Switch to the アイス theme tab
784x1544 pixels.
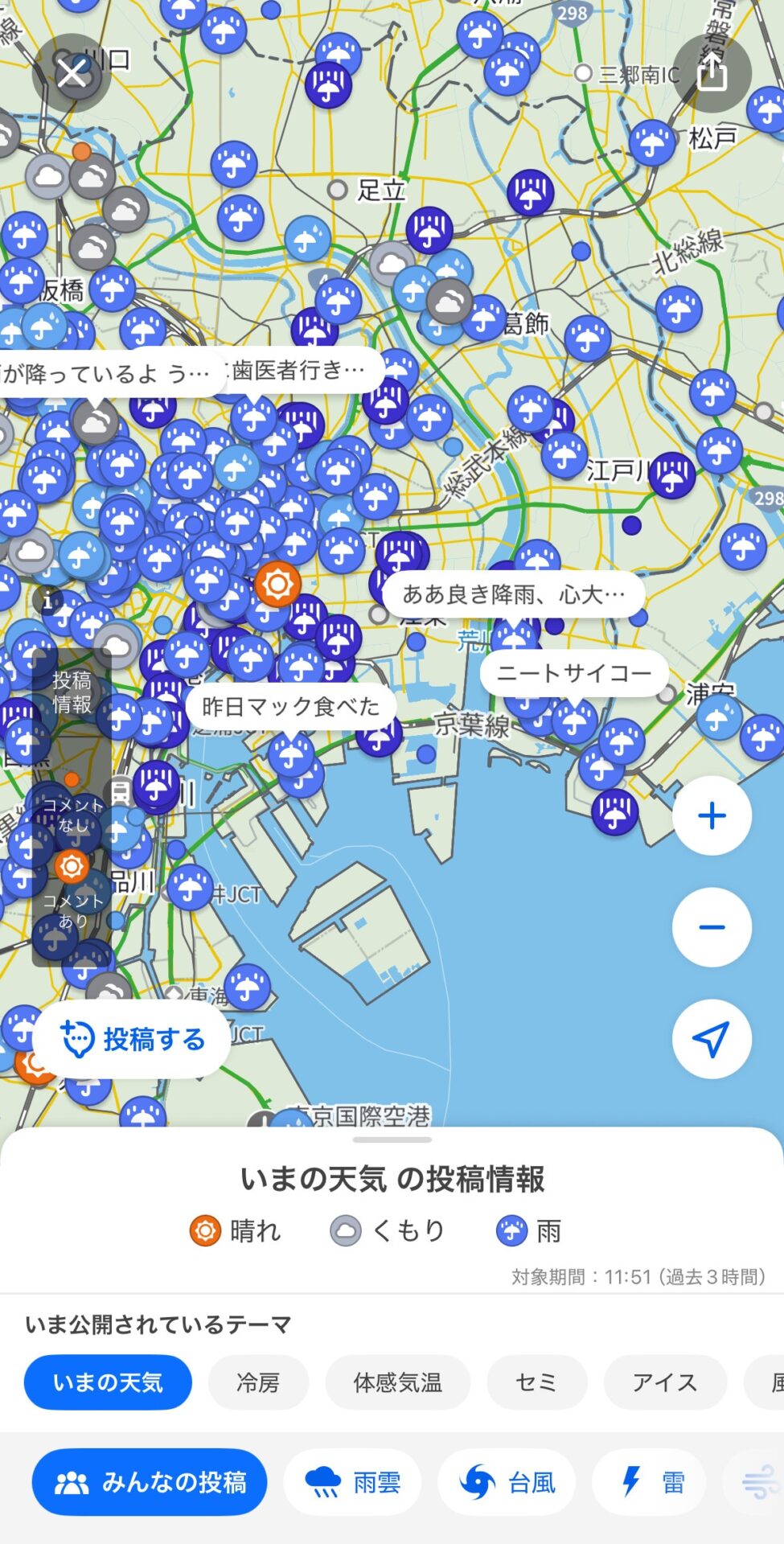pos(664,1383)
